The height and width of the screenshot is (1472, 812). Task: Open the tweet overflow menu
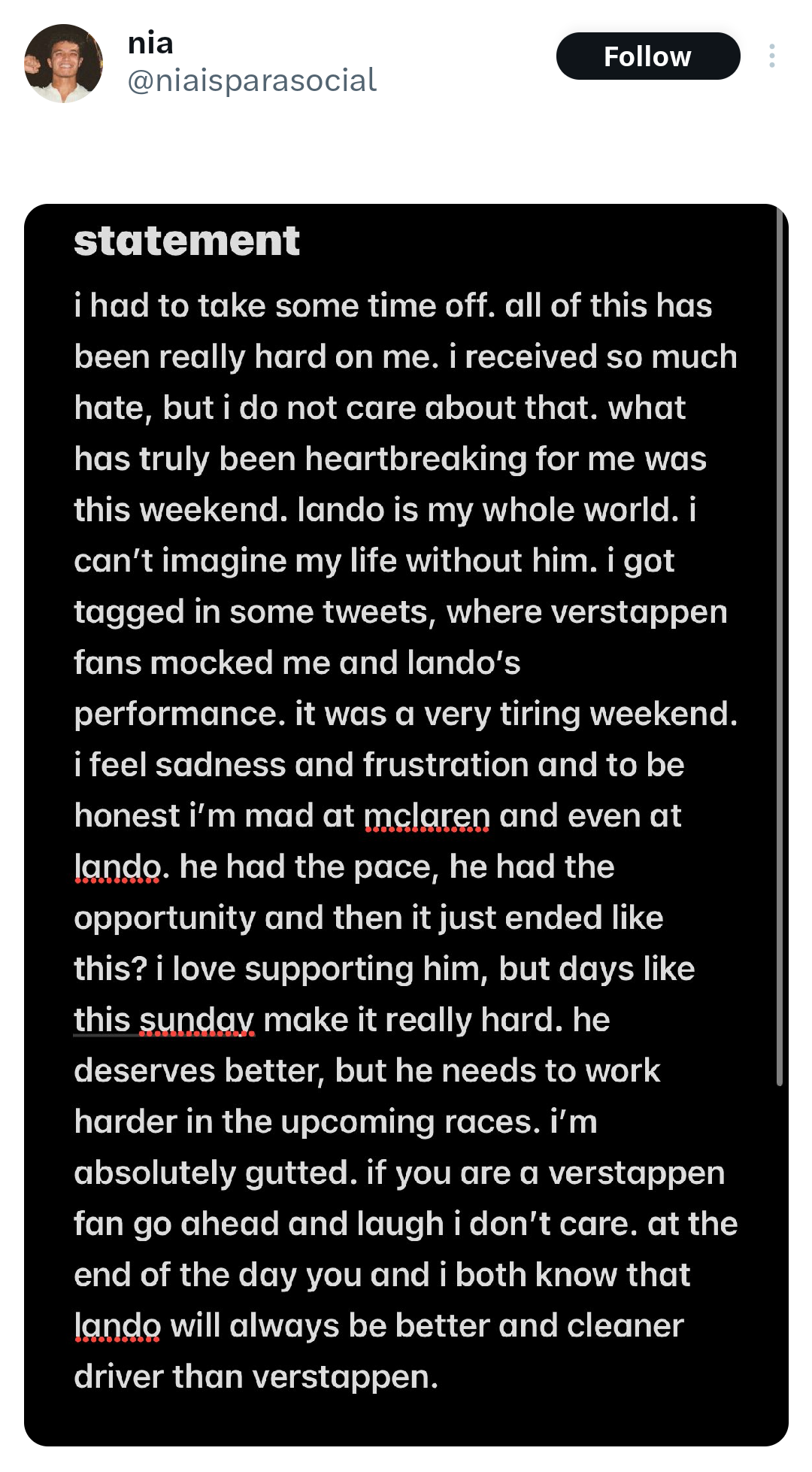pyautogui.click(x=772, y=56)
